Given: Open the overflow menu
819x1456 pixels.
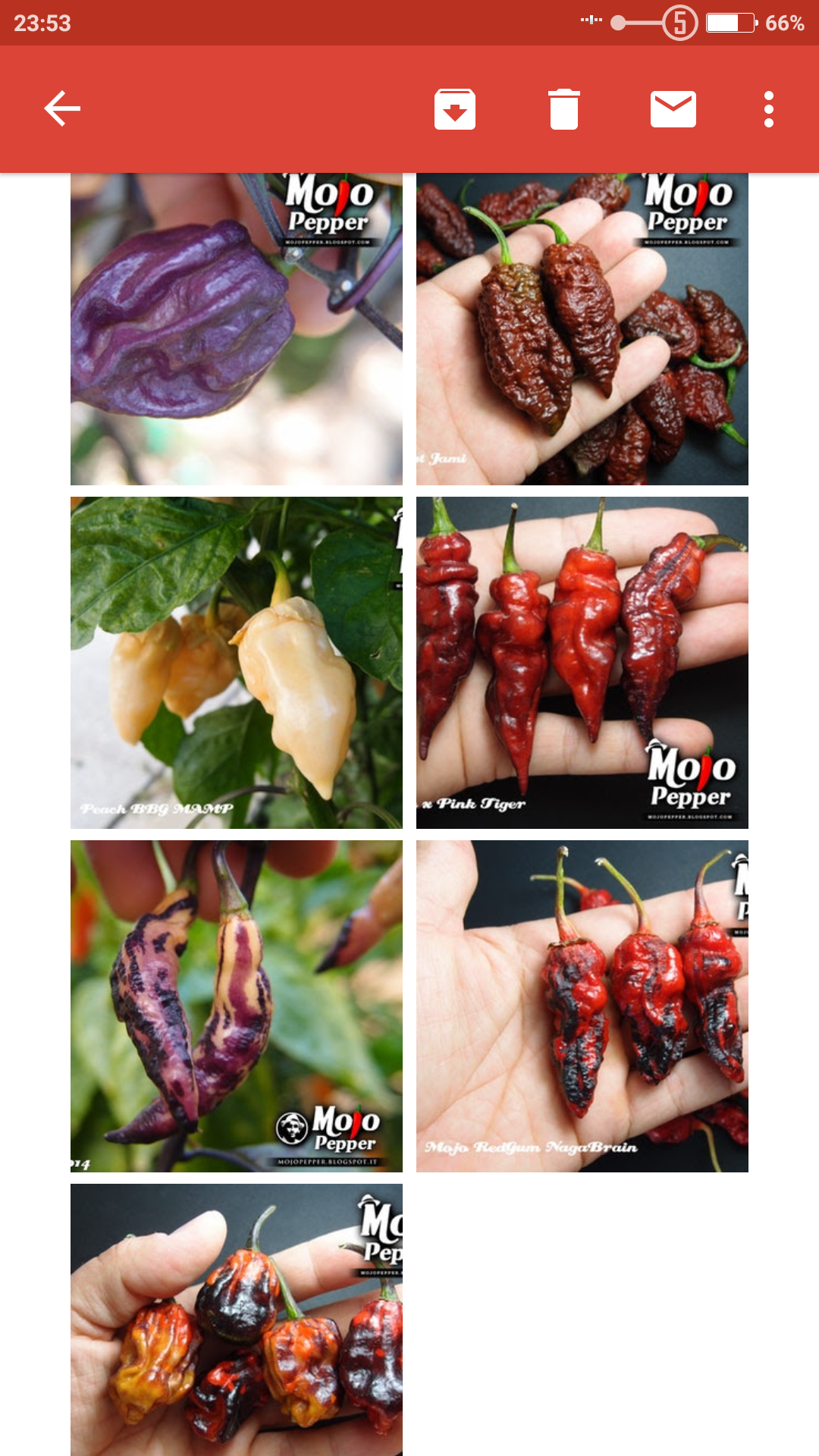Looking at the screenshot, I should click(x=769, y=109).
